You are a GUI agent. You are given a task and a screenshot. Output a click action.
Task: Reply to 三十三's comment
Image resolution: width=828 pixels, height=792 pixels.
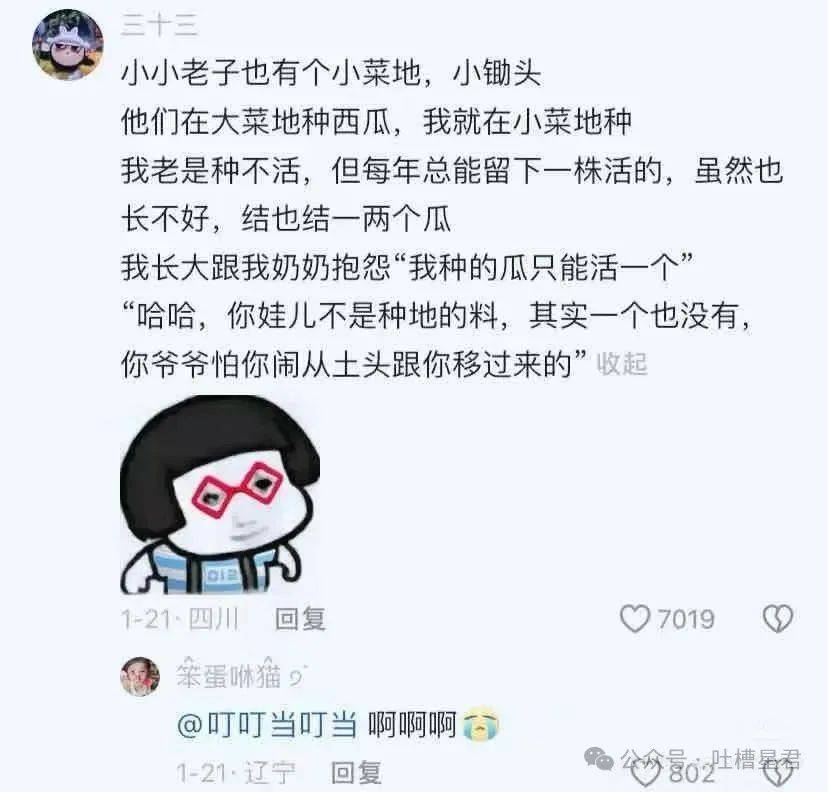coord(301,619)
